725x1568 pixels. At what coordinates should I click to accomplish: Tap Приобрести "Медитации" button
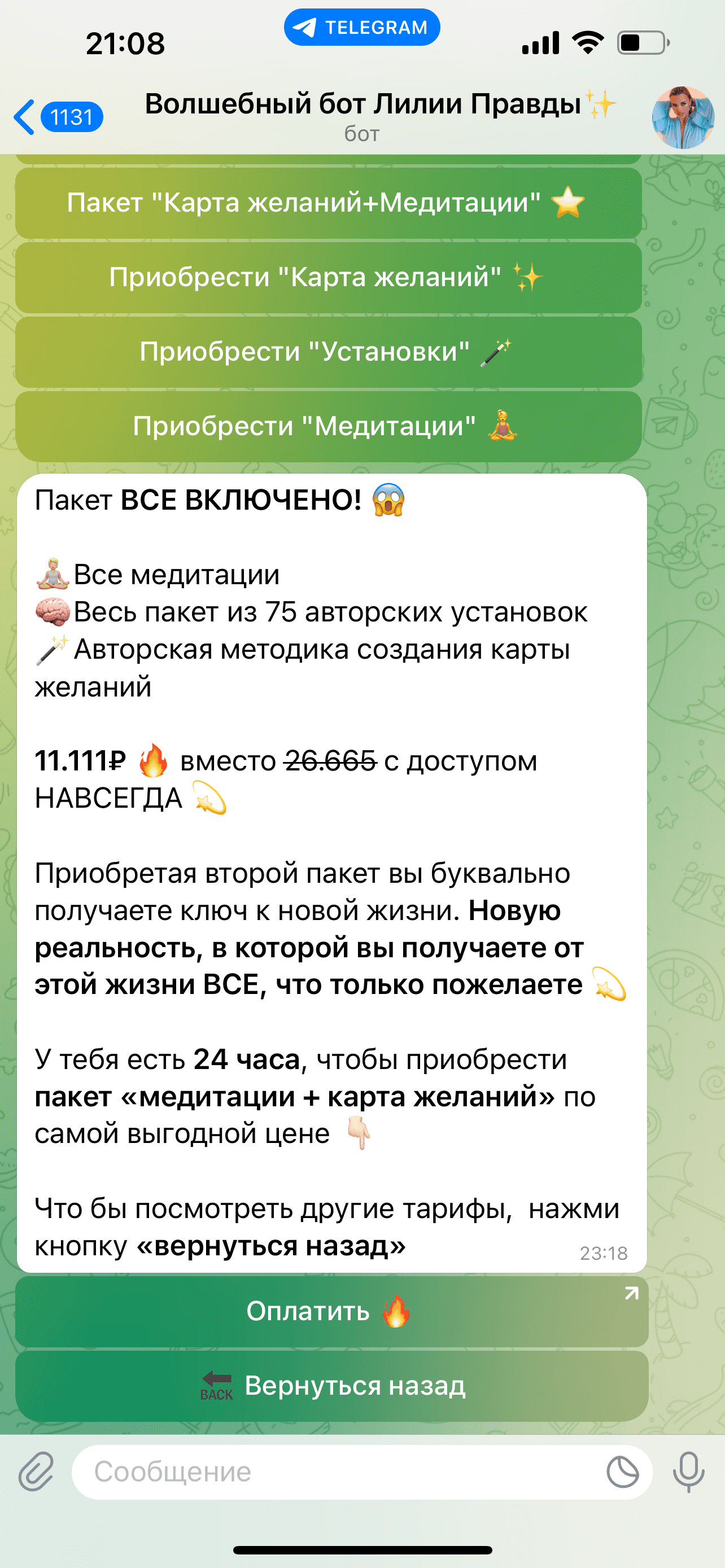tap(329, 426)
